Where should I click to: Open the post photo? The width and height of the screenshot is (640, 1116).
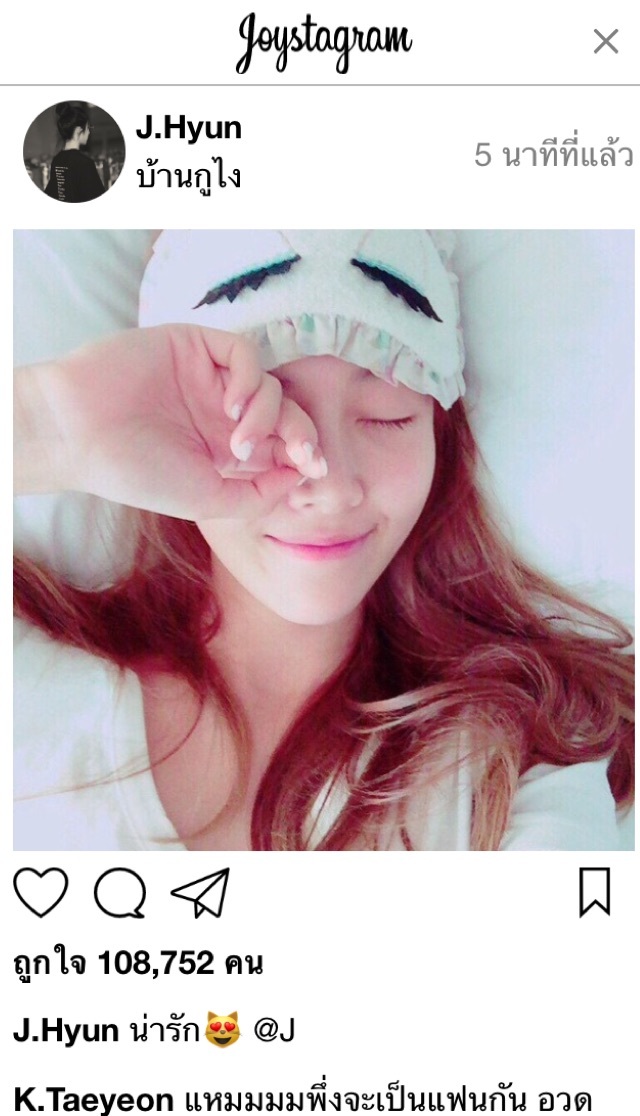coord(323,540)
